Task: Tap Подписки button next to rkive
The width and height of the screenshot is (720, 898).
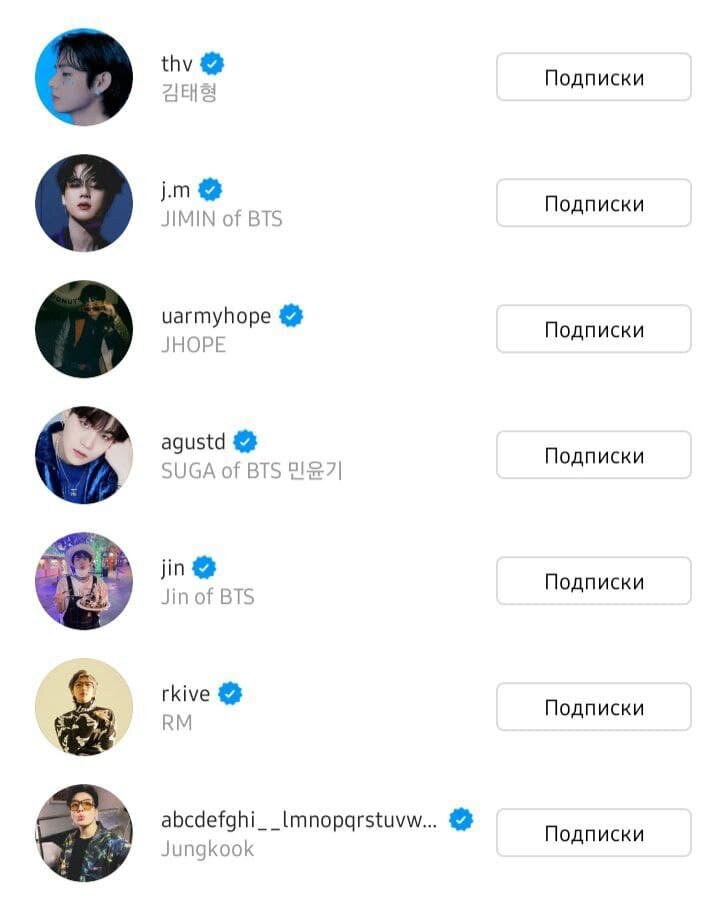Action: tap(593, 708)
